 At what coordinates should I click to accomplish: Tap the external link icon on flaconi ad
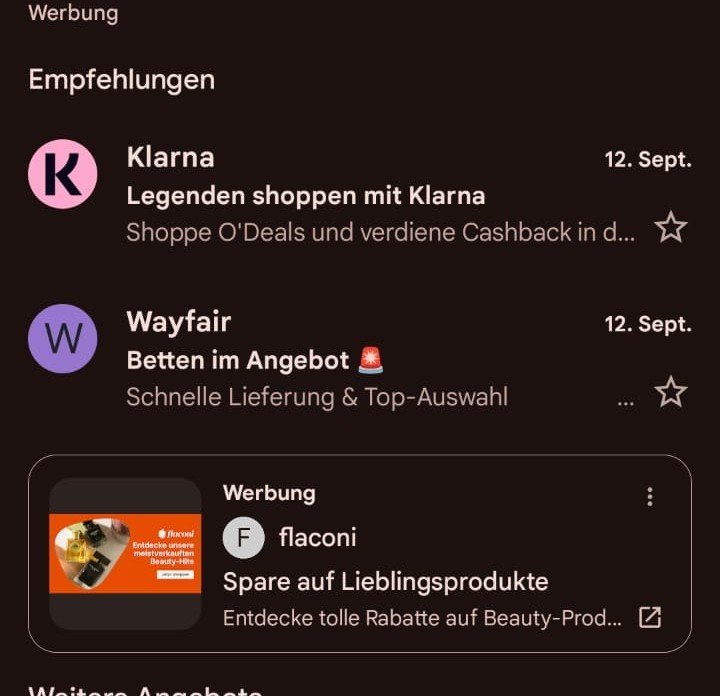pyautogui.click(x=650, y=618)
